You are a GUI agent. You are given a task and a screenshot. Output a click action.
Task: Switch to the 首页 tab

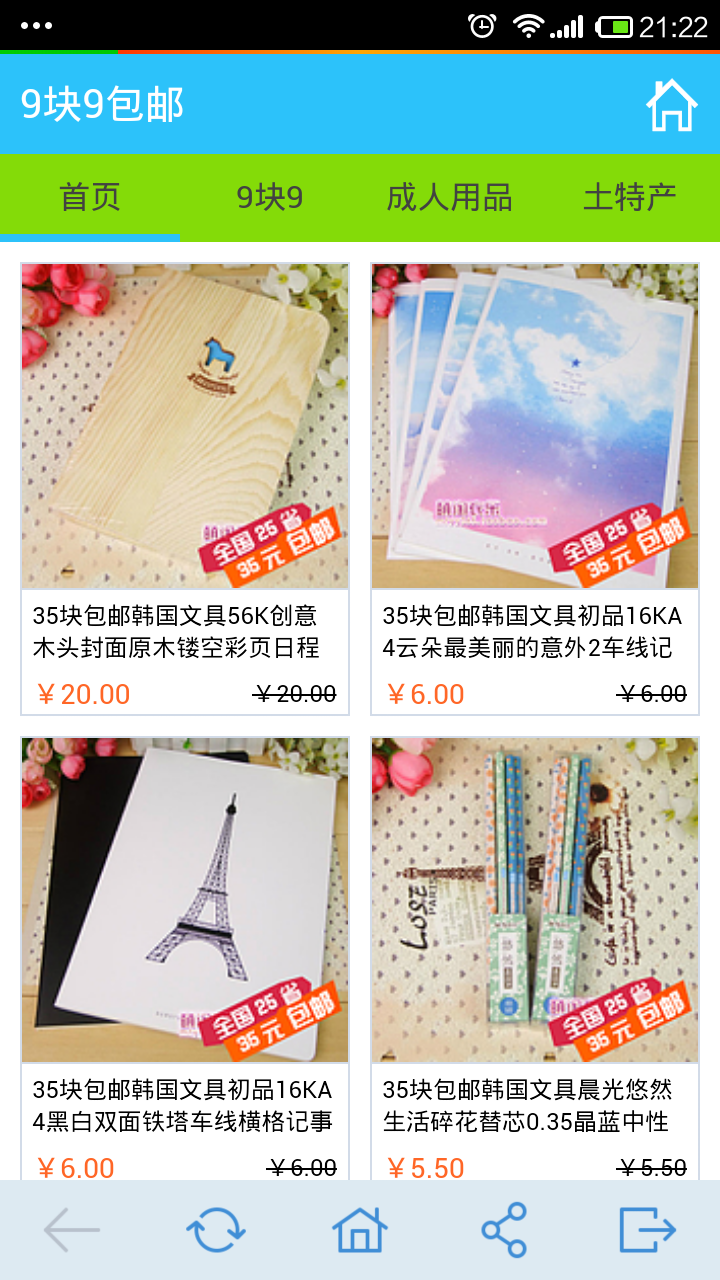pyautogui.click(x=90, y=197)
